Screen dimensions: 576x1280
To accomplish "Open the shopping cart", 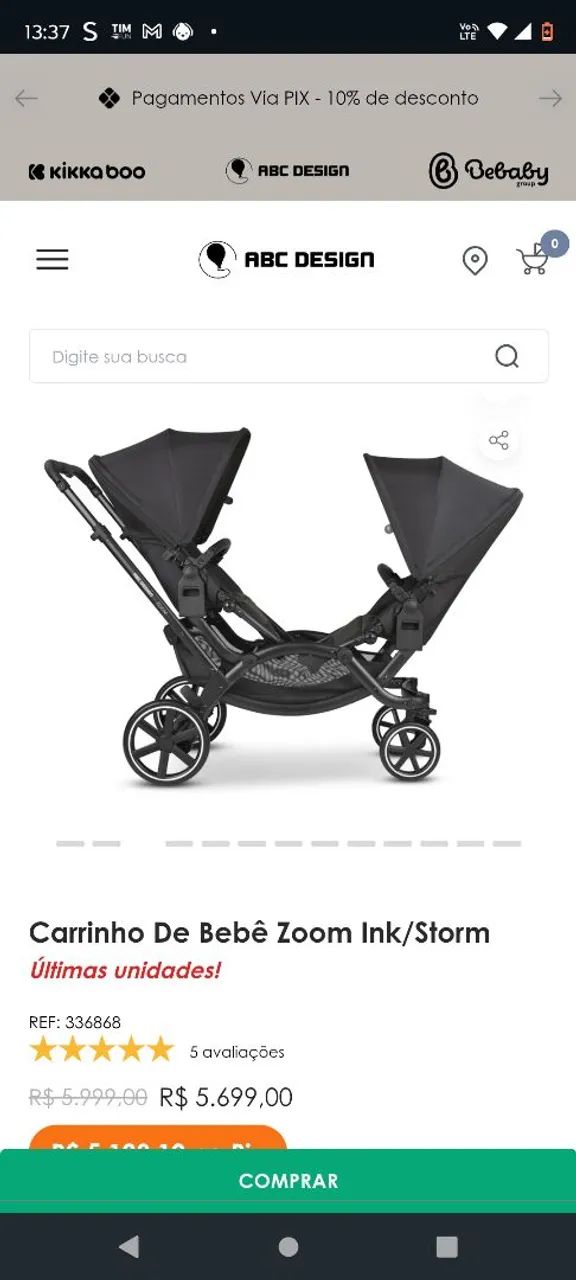I will (533, 260).
